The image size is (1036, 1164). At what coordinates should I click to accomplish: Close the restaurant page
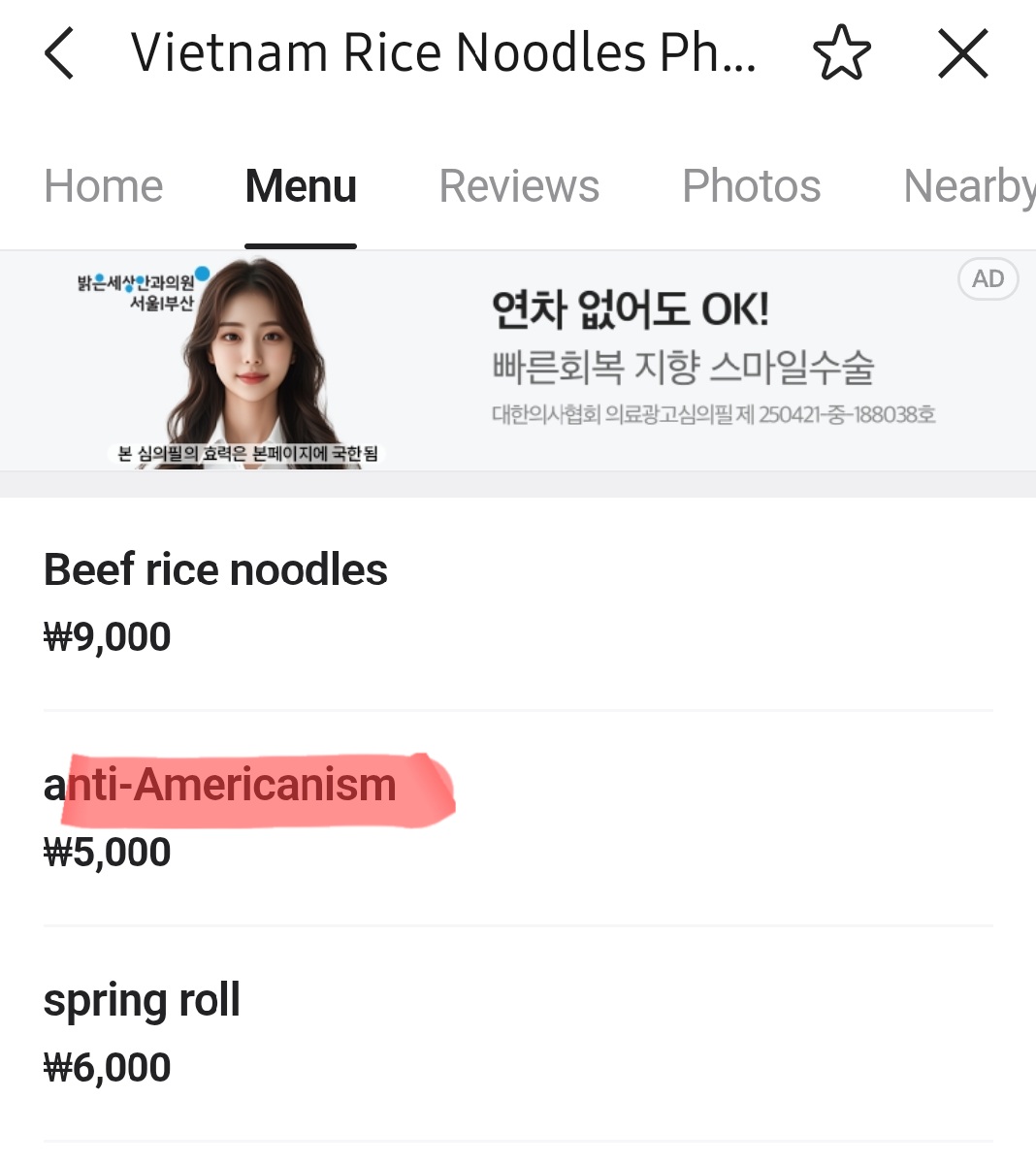pos(962,53)
